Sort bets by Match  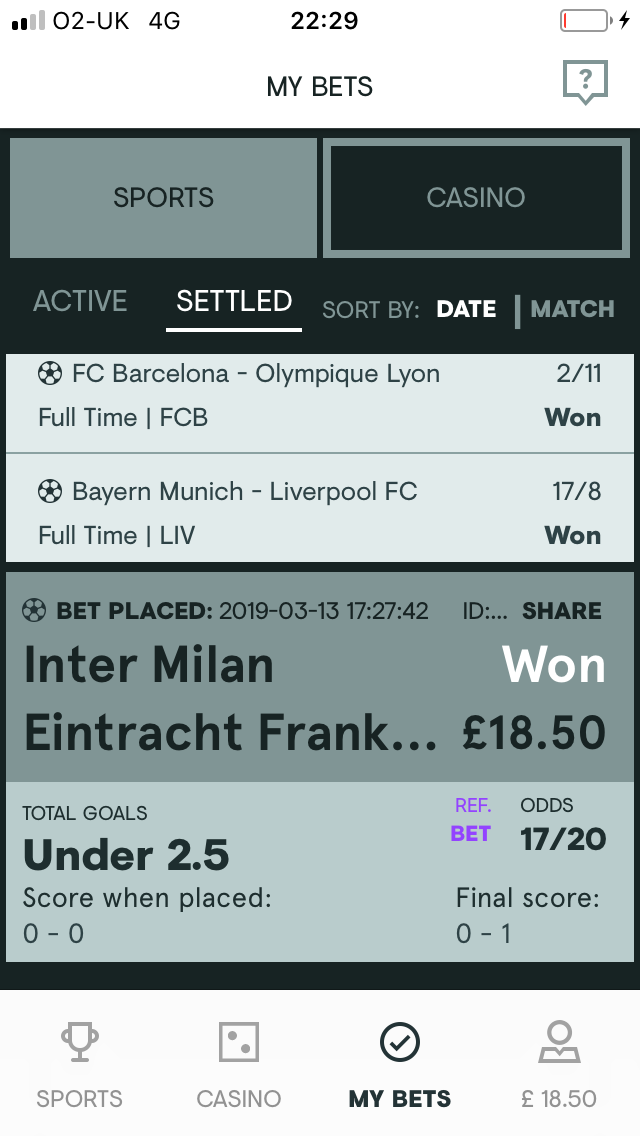point(573,309)
